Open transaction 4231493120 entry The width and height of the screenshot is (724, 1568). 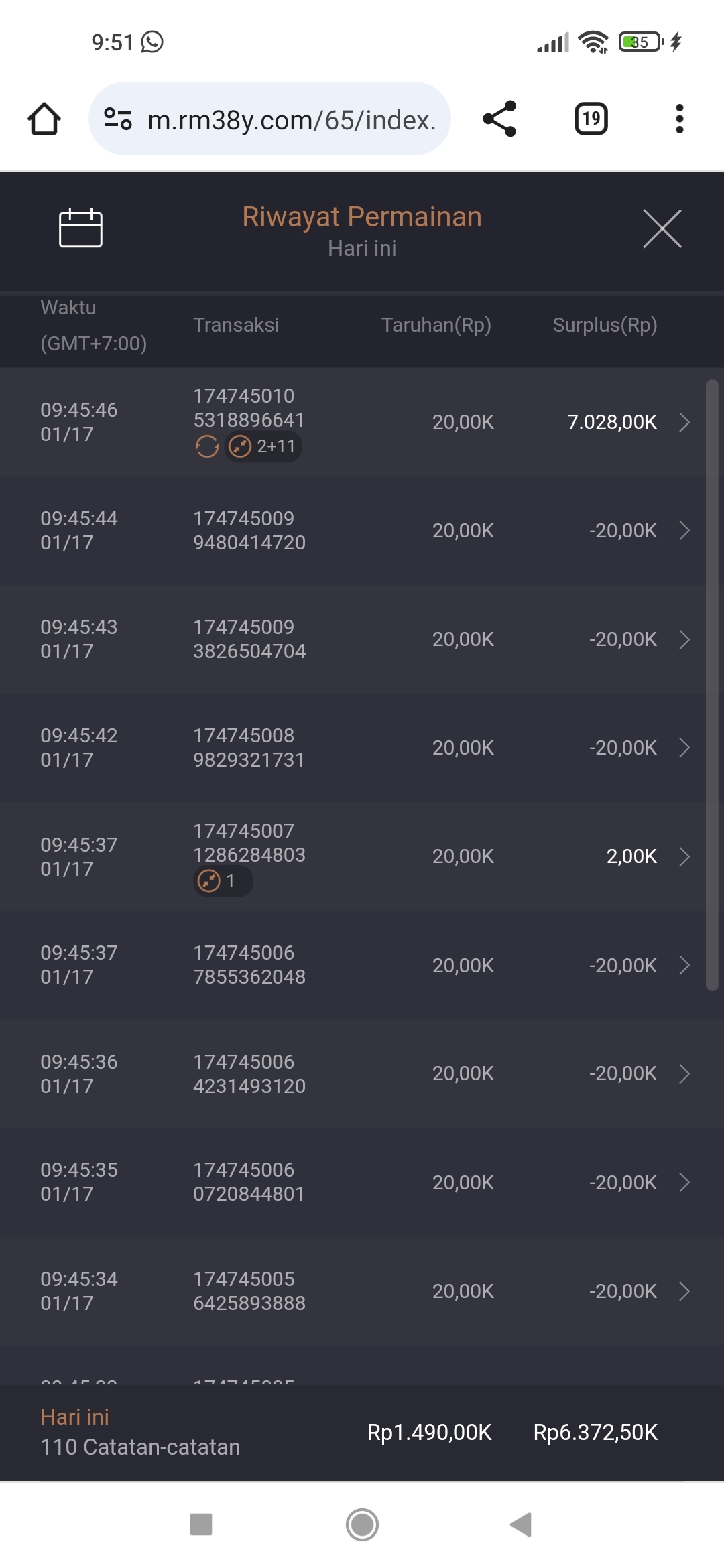(362, 1073)
